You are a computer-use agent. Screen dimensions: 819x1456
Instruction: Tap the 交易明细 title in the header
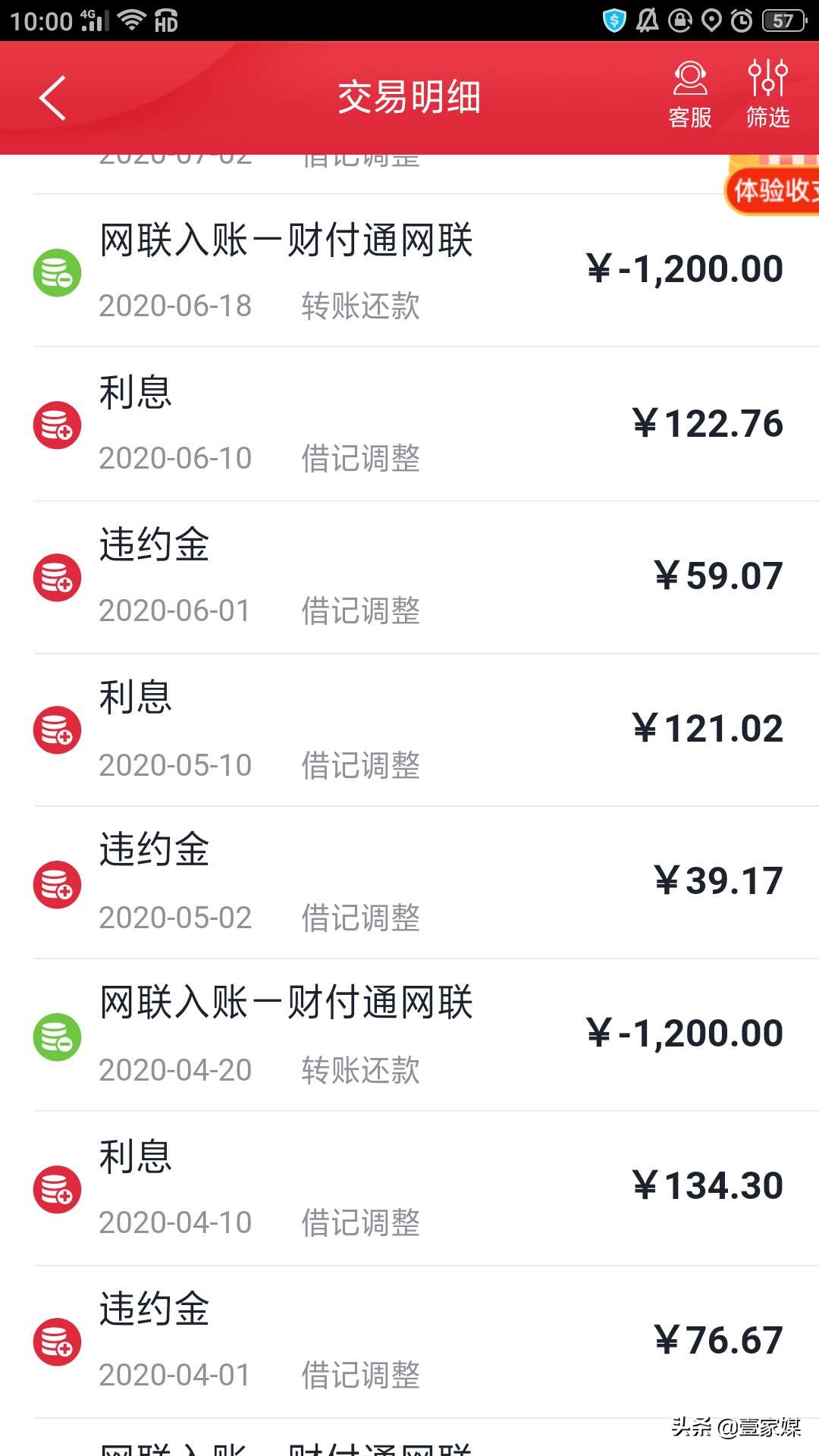[409, 96]
